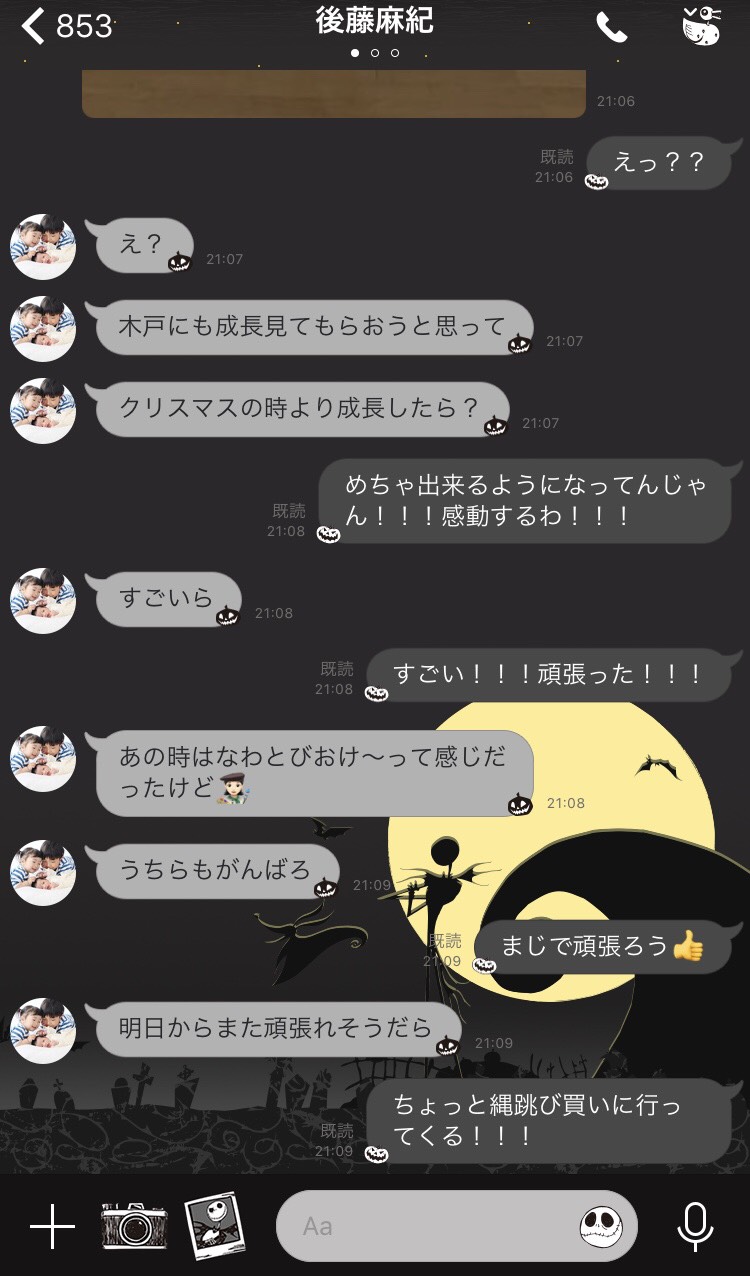Launch the camera to take a photo
Viewport: 750px width, 1276px height.
pyautogui.click(x=133, y=1226)
